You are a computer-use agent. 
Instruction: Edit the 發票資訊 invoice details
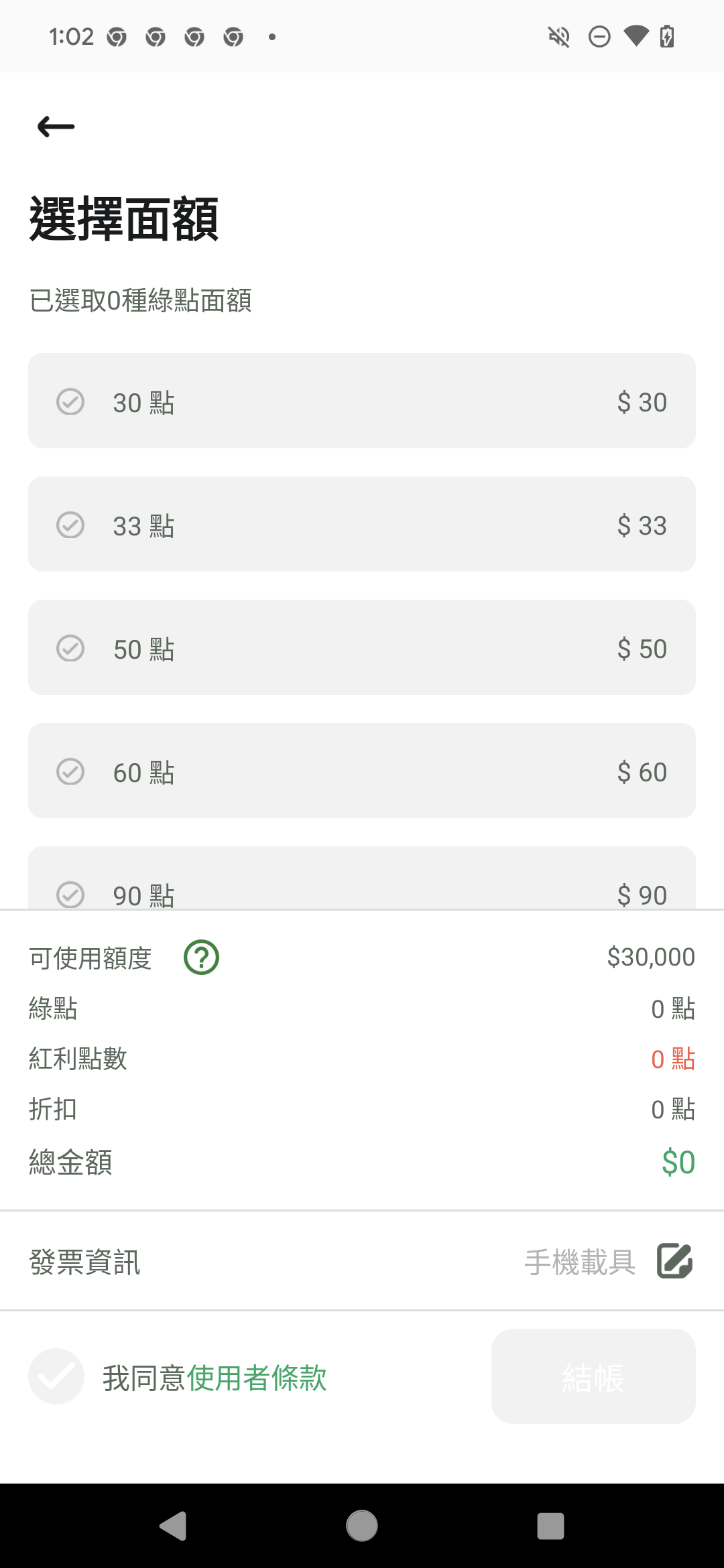point(674,1261)
